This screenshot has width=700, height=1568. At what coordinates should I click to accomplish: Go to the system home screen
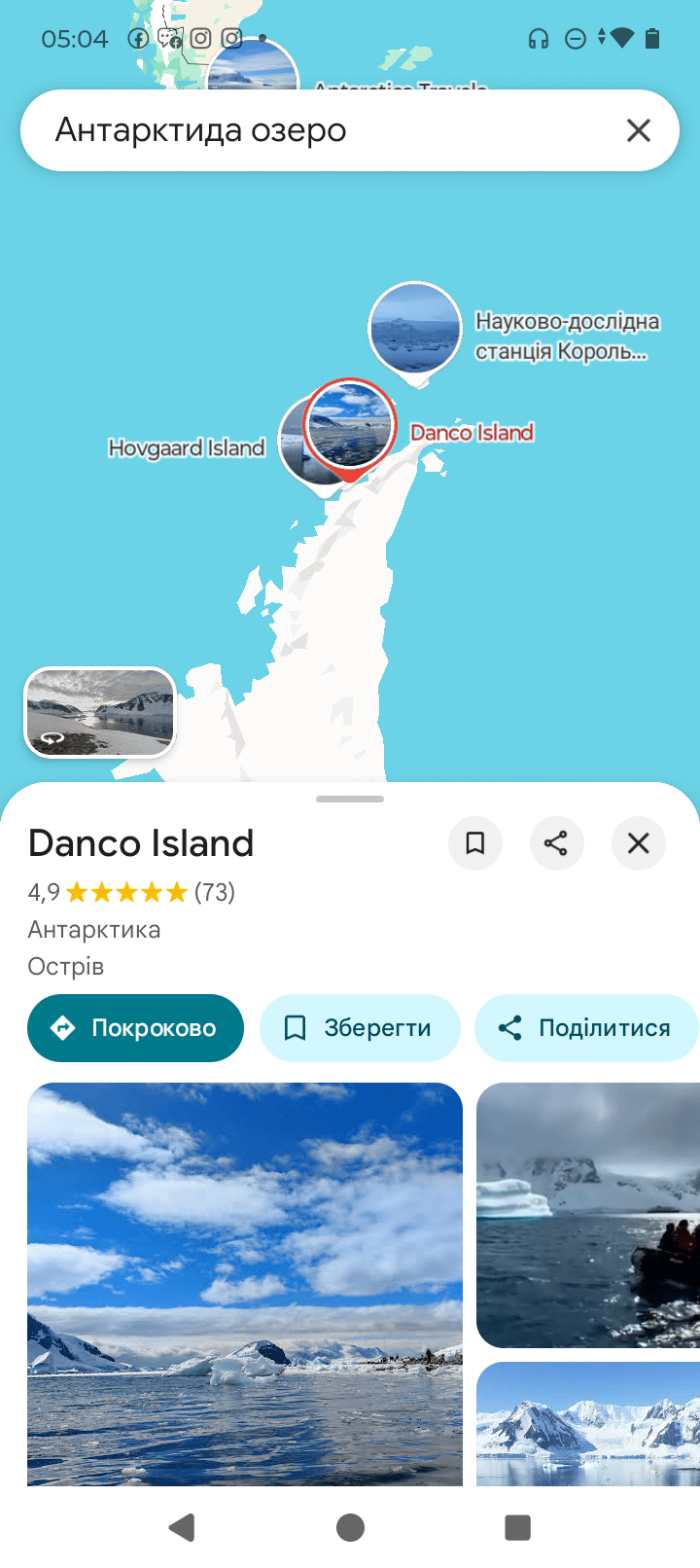pyautogui.click(x=350, y=1527)
